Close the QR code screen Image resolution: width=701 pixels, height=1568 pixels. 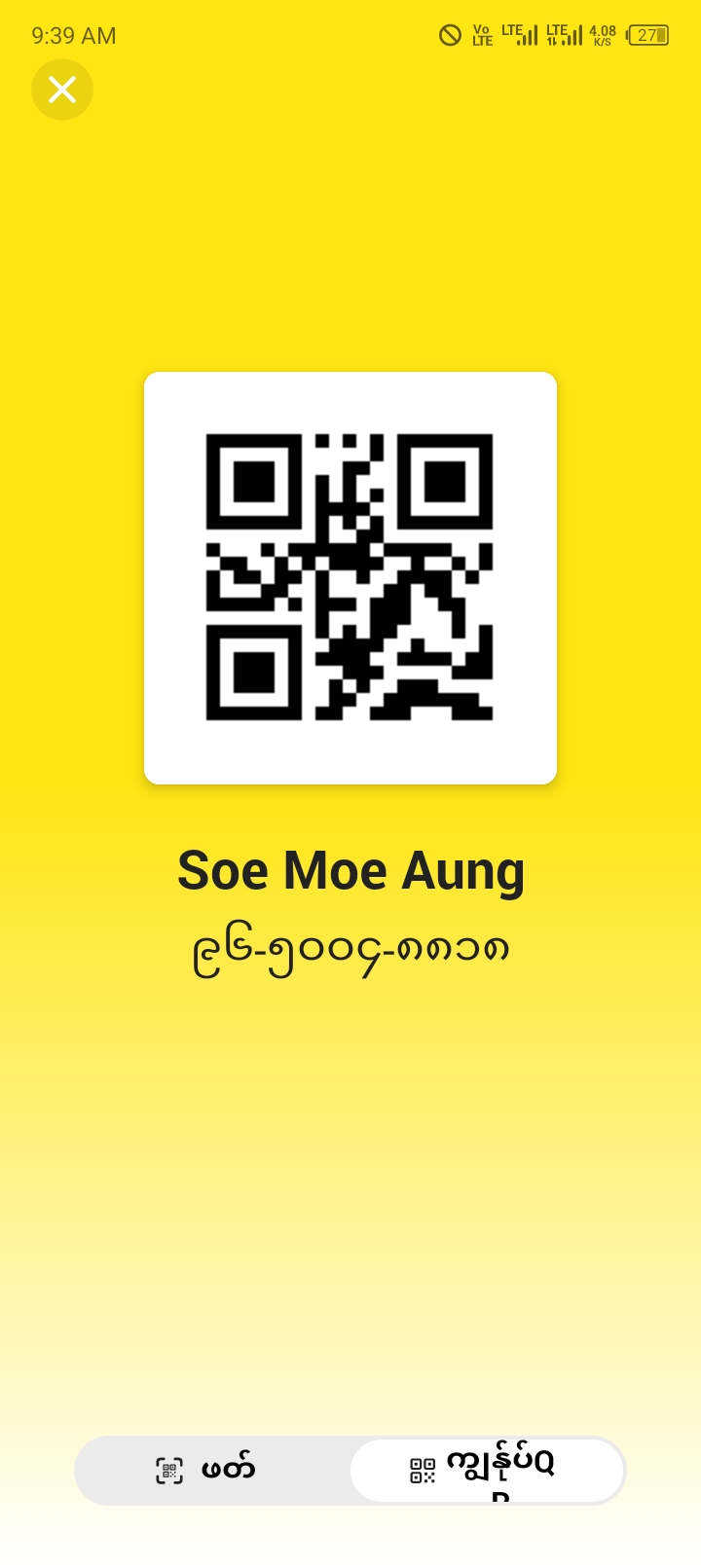(62, 90)
